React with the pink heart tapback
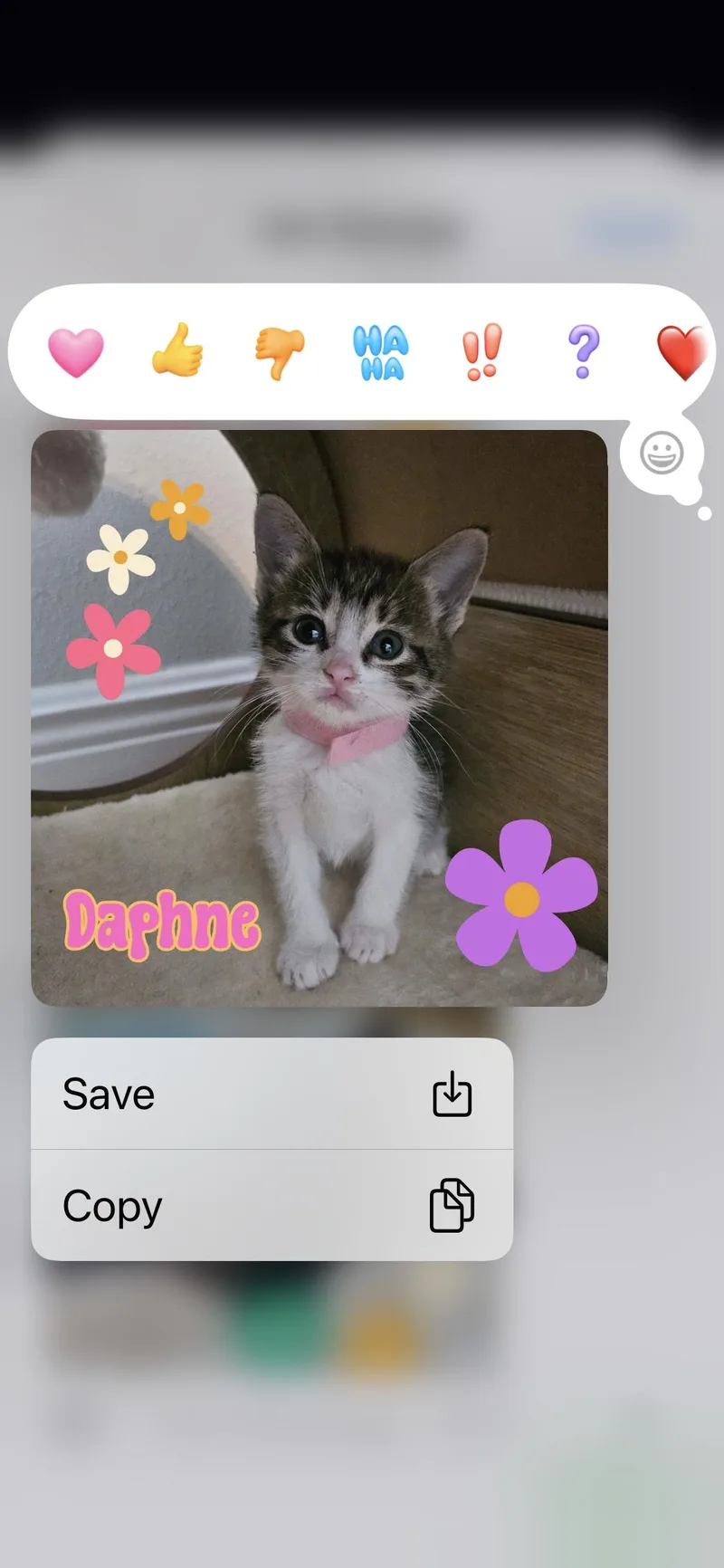 [x=77, y=351]
